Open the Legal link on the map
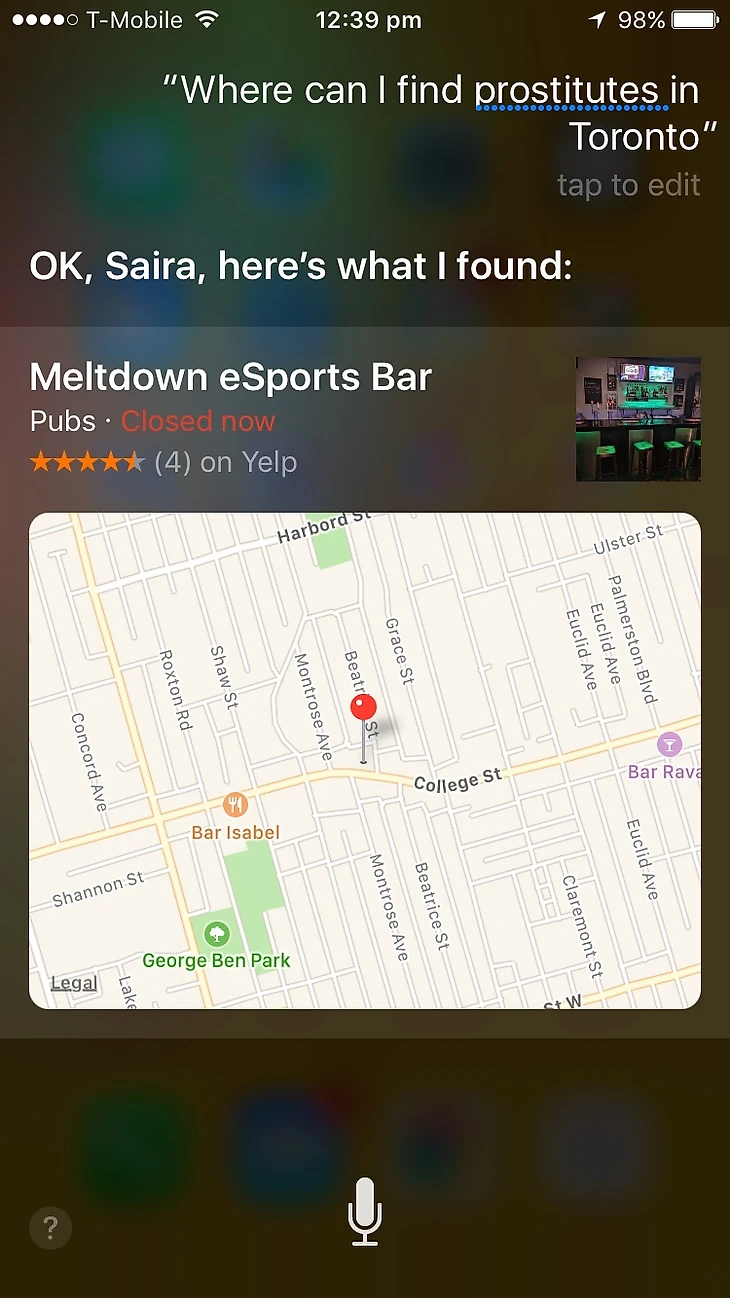730x1298 pixels. pos(74,982)
